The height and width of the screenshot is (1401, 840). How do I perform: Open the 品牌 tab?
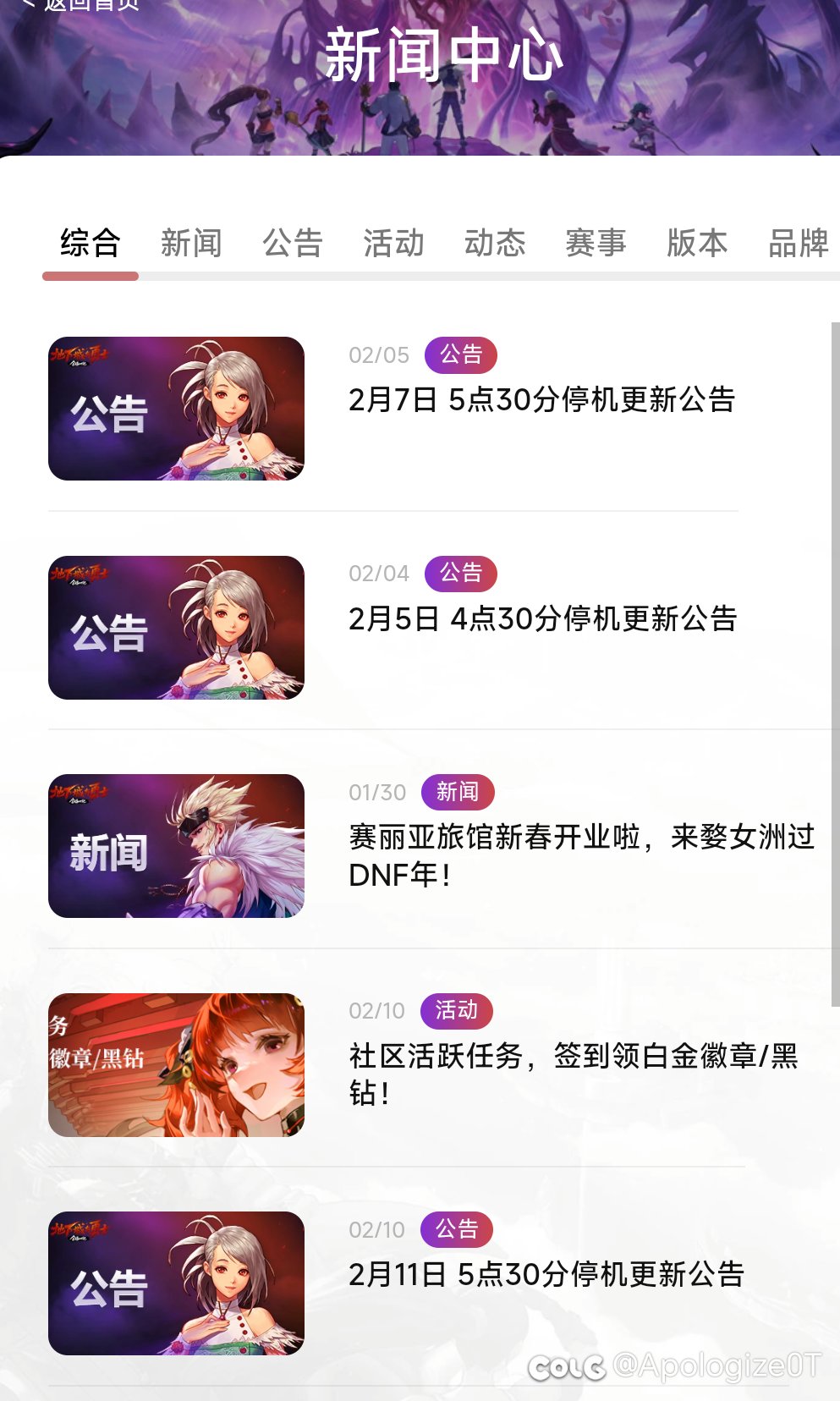pyautogui.click(x=798, y=244)
